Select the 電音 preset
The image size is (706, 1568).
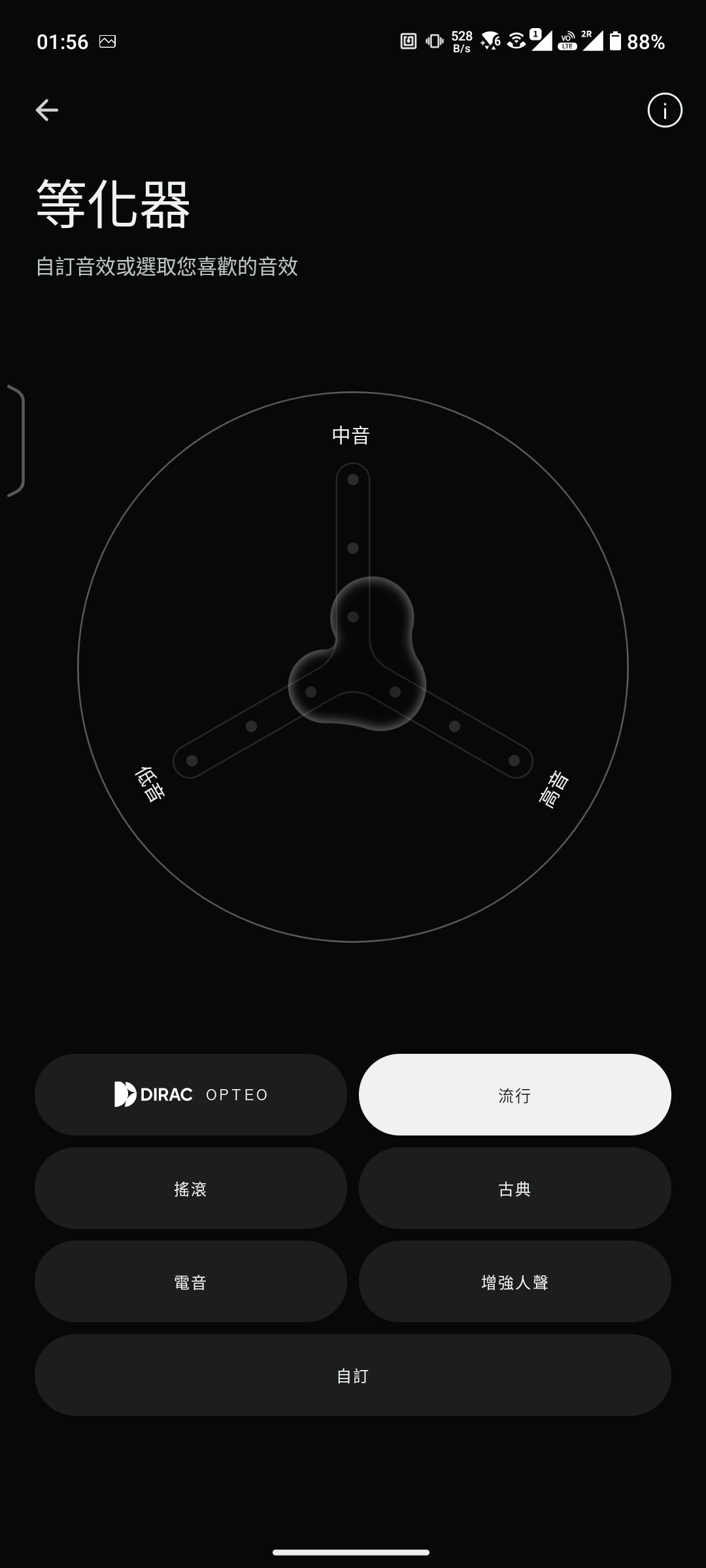(191, 1282)
